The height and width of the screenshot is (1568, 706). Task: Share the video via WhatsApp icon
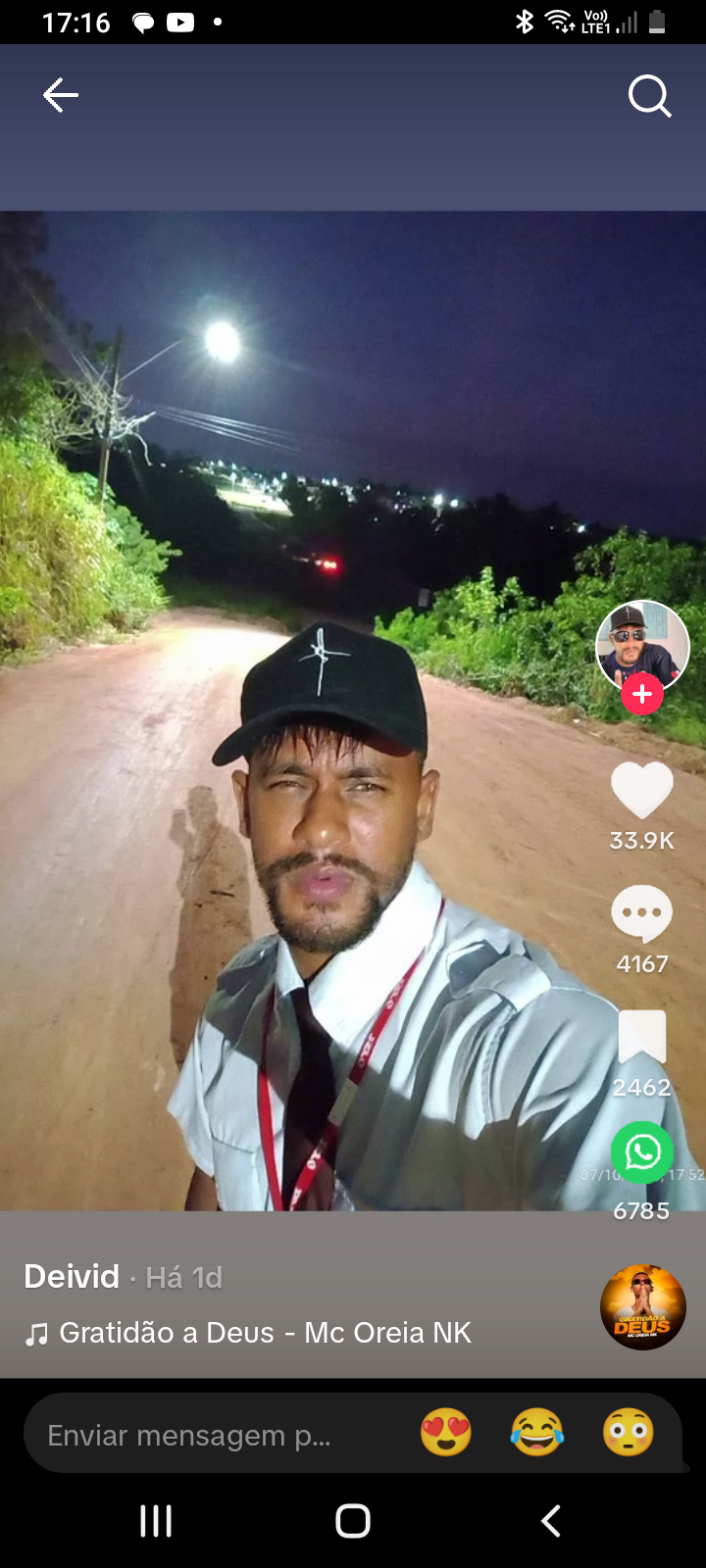coord(642,1152)
